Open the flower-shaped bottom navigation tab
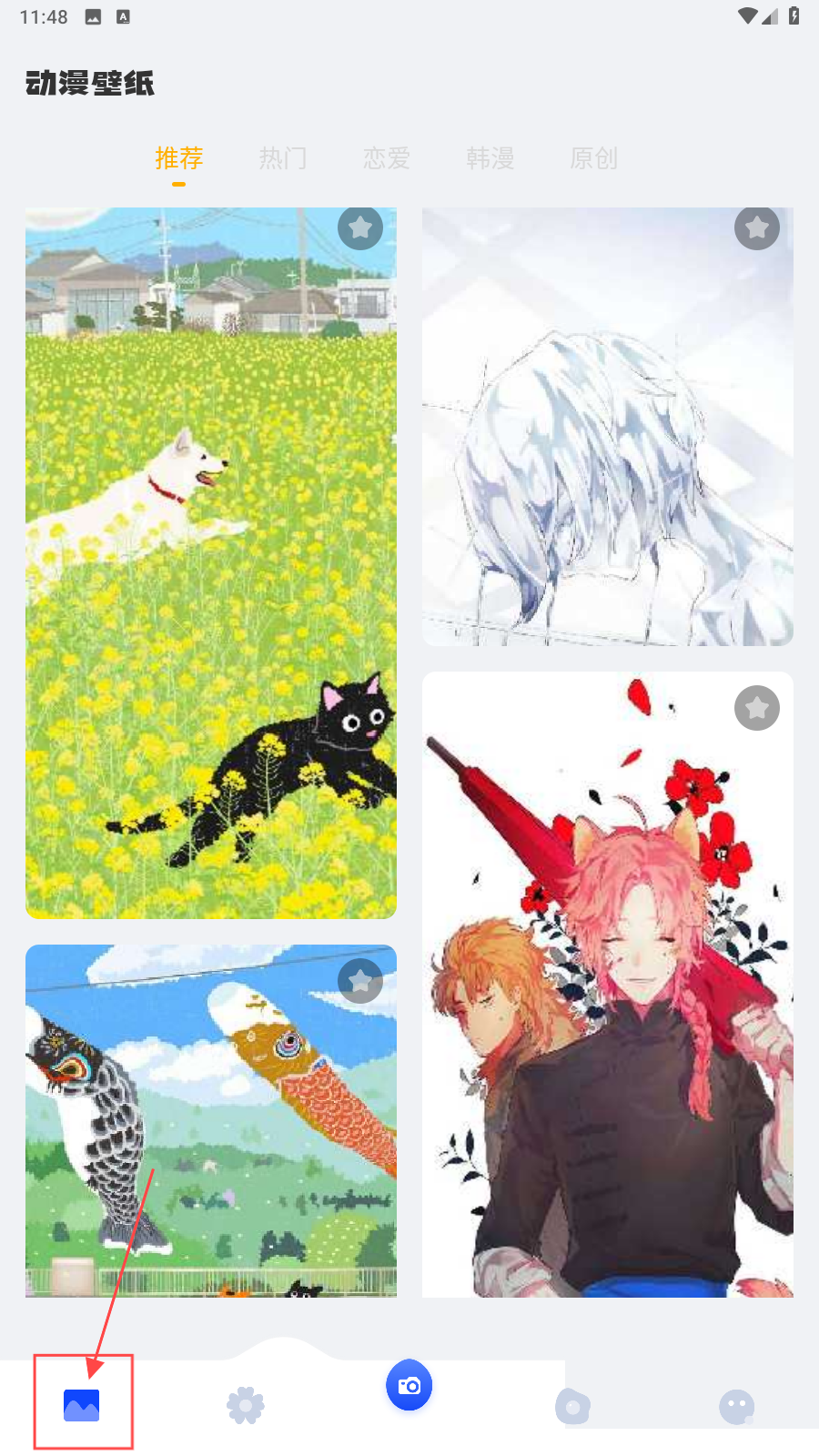Image resolution: width=819 pixels, height=1456 pixels. click(246, 1406)
